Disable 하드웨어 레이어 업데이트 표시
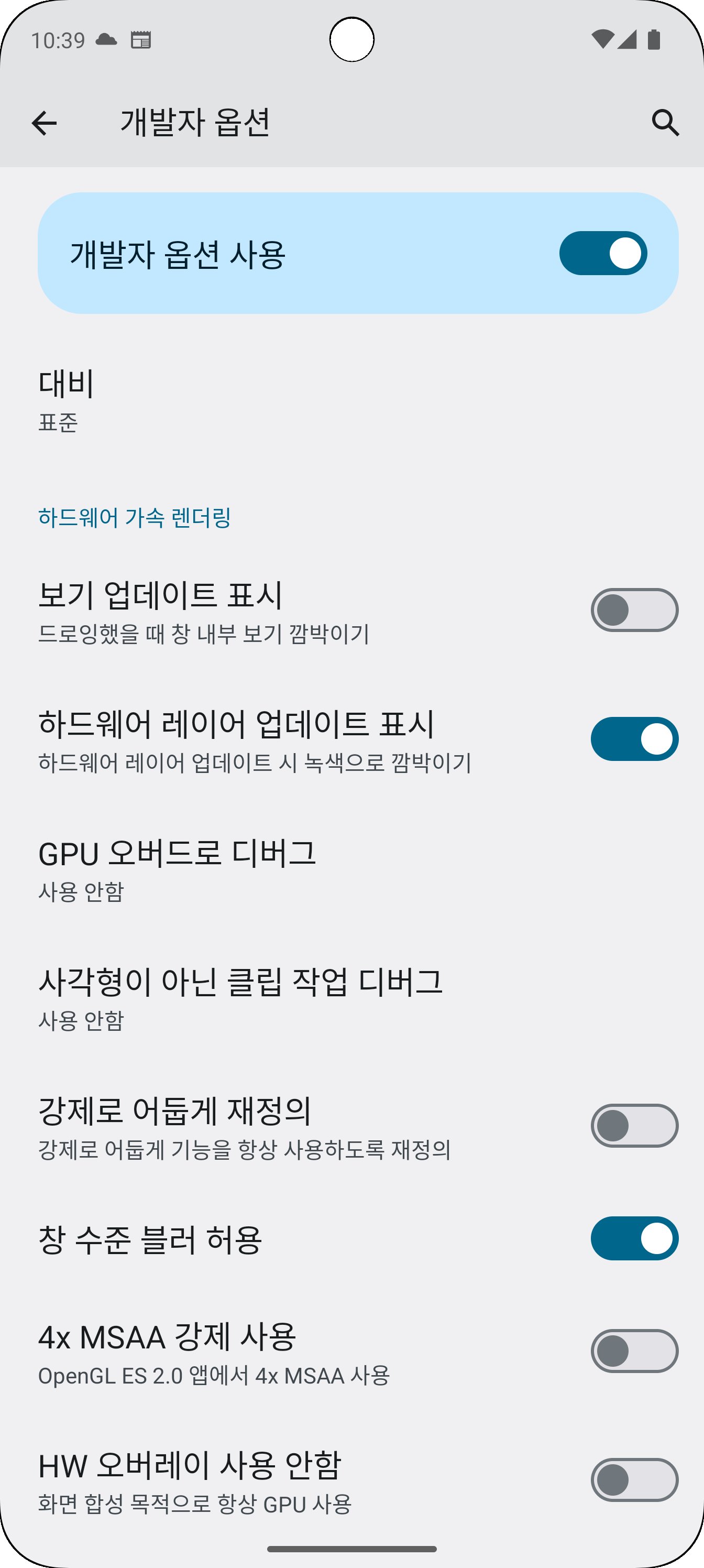704x1568 pixels. tap(633, 739)
